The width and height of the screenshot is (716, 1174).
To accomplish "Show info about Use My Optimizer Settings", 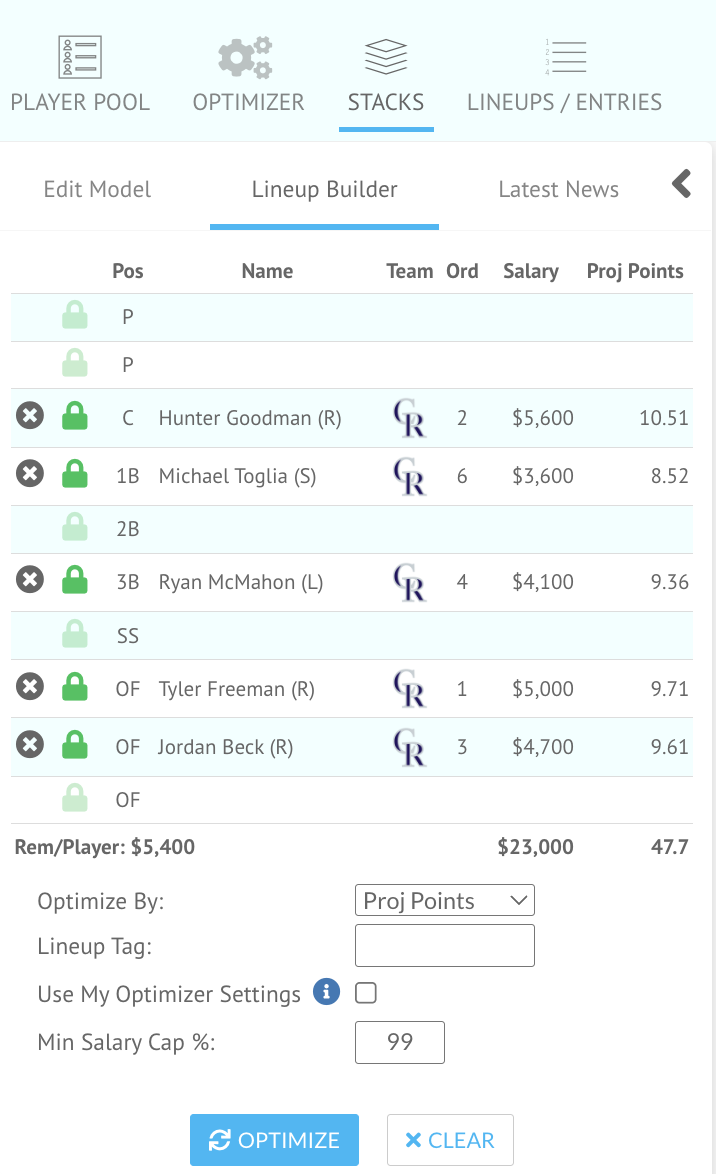I will [327, 992].
